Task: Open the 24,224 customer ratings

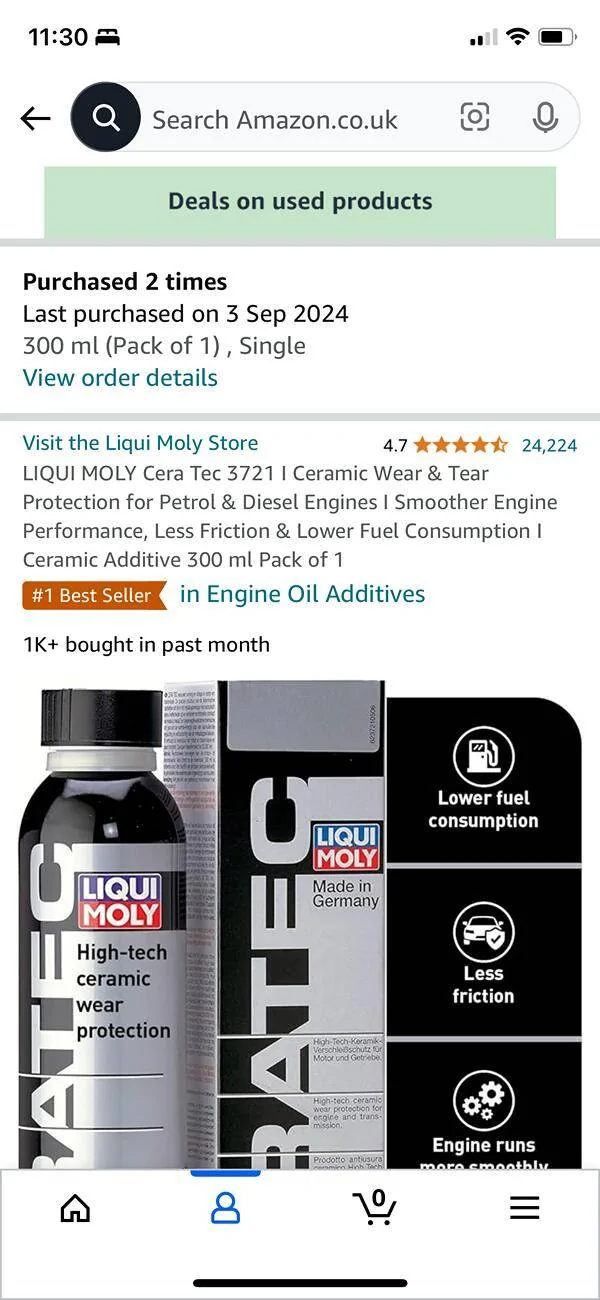Action: (549, 445)
